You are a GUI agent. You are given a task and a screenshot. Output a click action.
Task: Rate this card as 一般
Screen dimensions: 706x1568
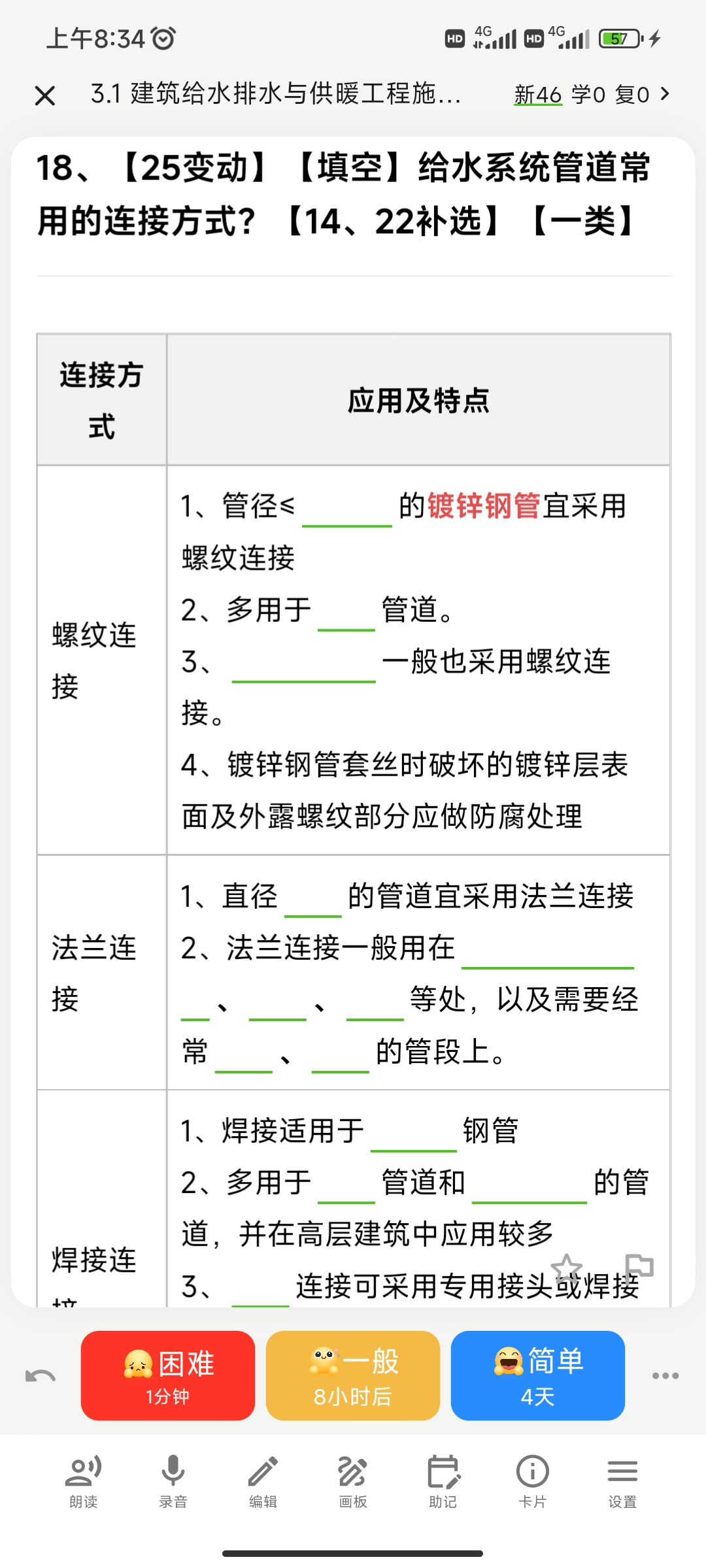click(353, 1375)
